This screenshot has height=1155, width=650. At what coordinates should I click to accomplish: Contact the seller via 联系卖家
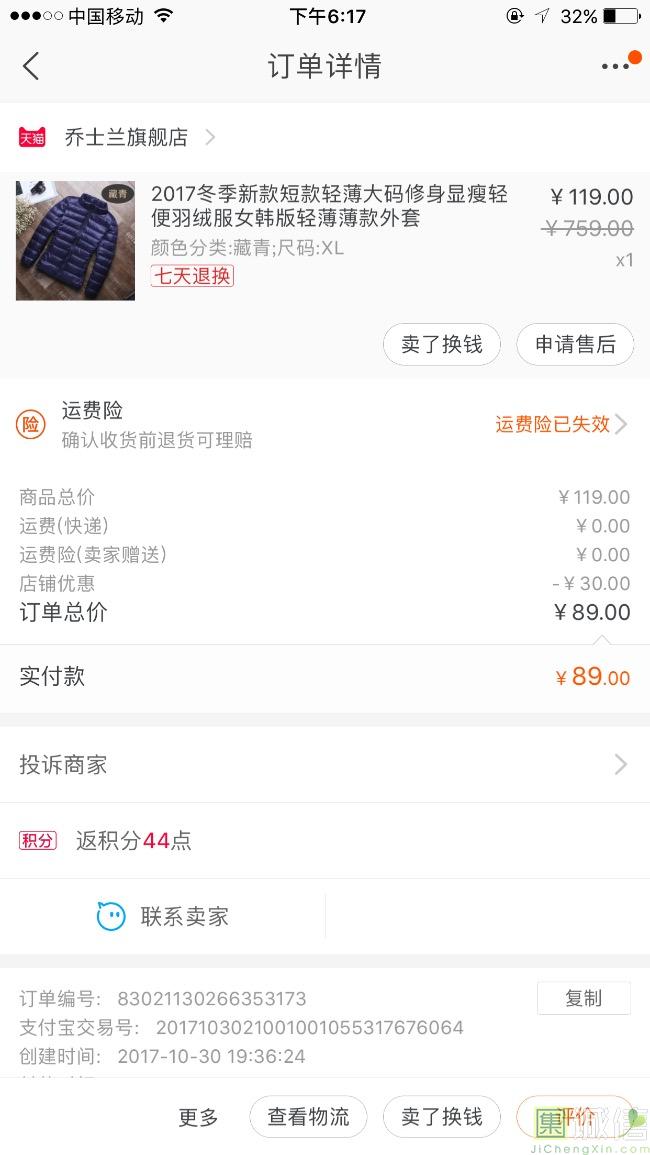tap(163, 916)
